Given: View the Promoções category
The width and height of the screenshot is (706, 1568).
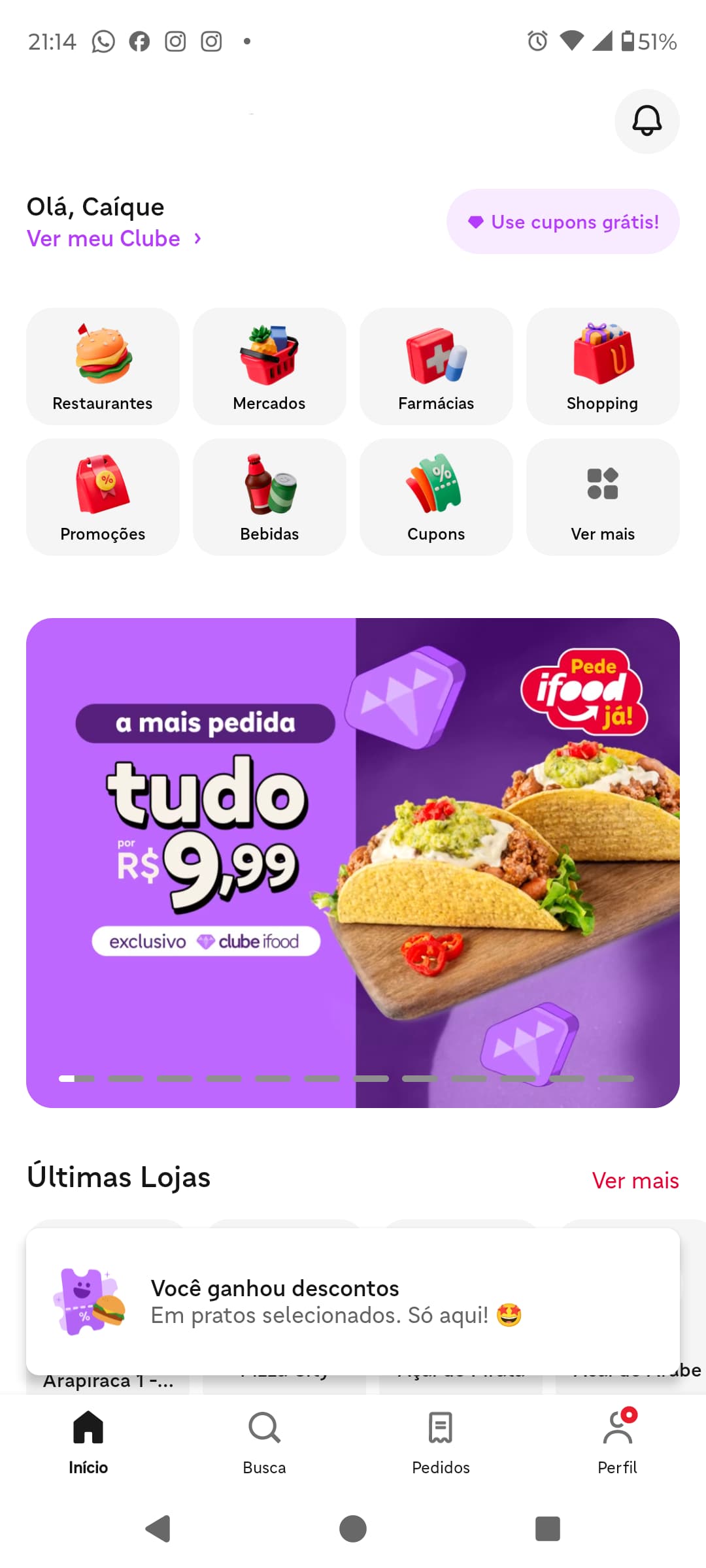Looking at the screenshot, I should 103,497.
